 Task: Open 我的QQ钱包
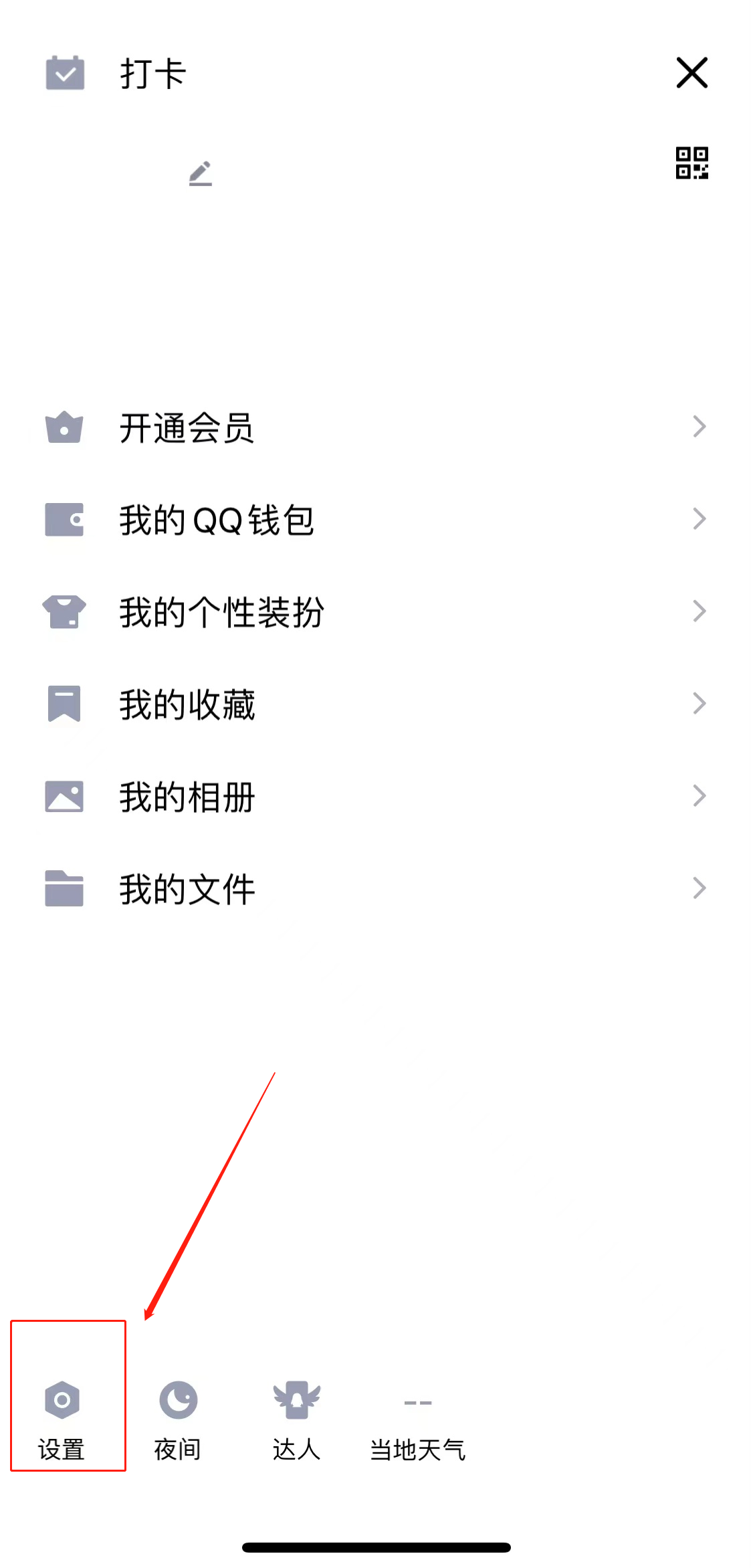374,519
